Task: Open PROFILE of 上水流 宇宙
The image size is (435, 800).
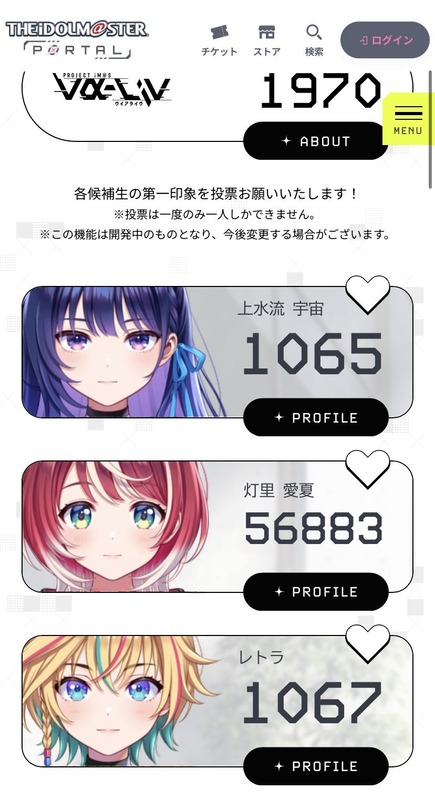Action: click(x=316, y=417)
